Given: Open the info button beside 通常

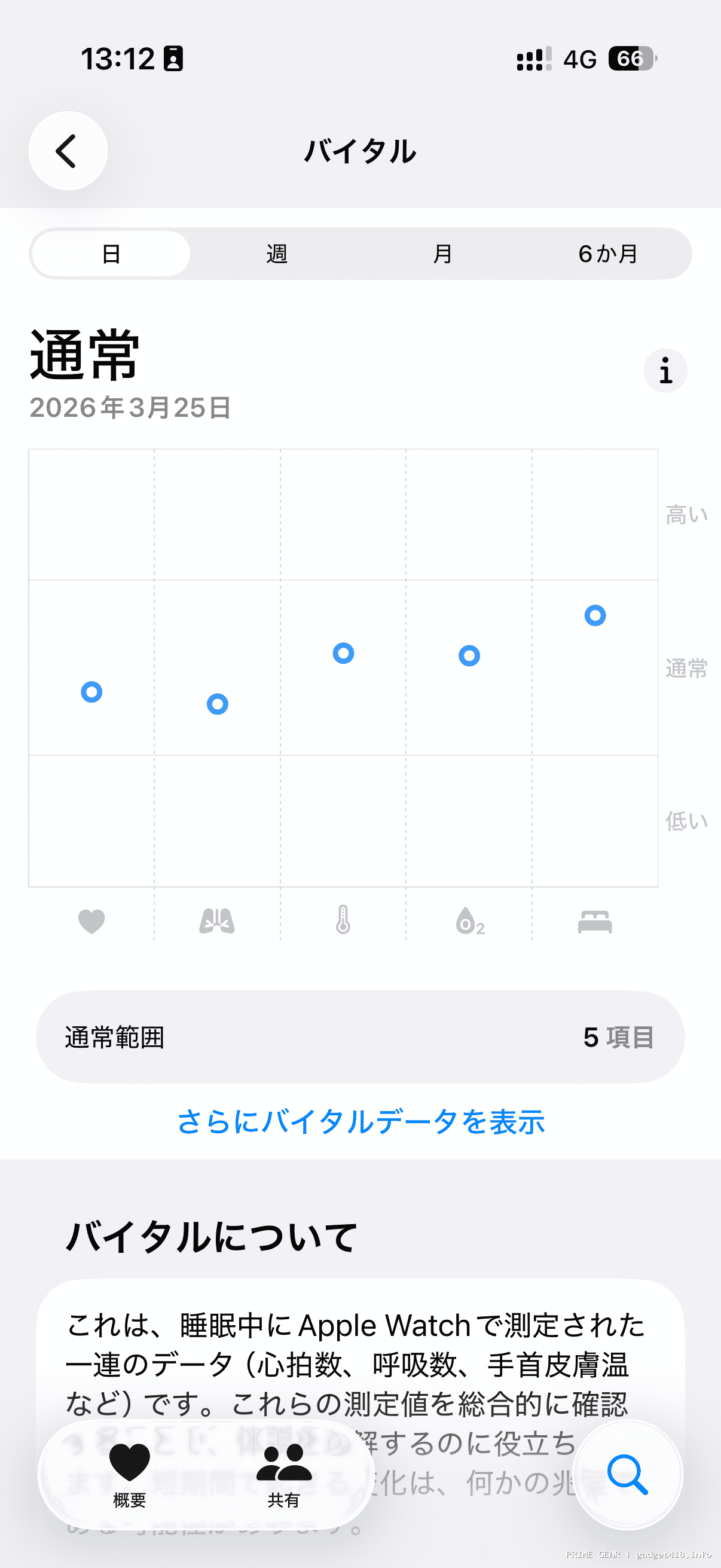Looking at the screenshot, I should click(665, 370).
